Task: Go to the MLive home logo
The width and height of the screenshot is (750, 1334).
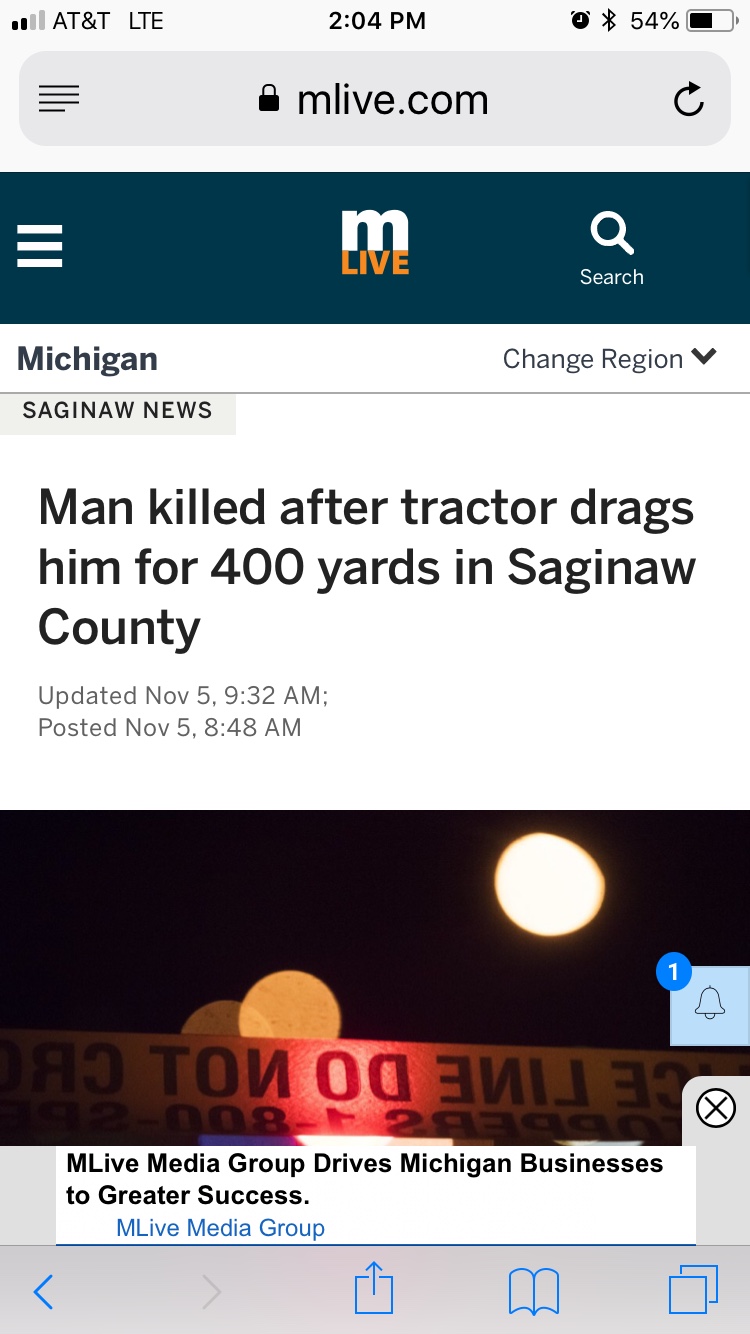Action: [375, 243]
